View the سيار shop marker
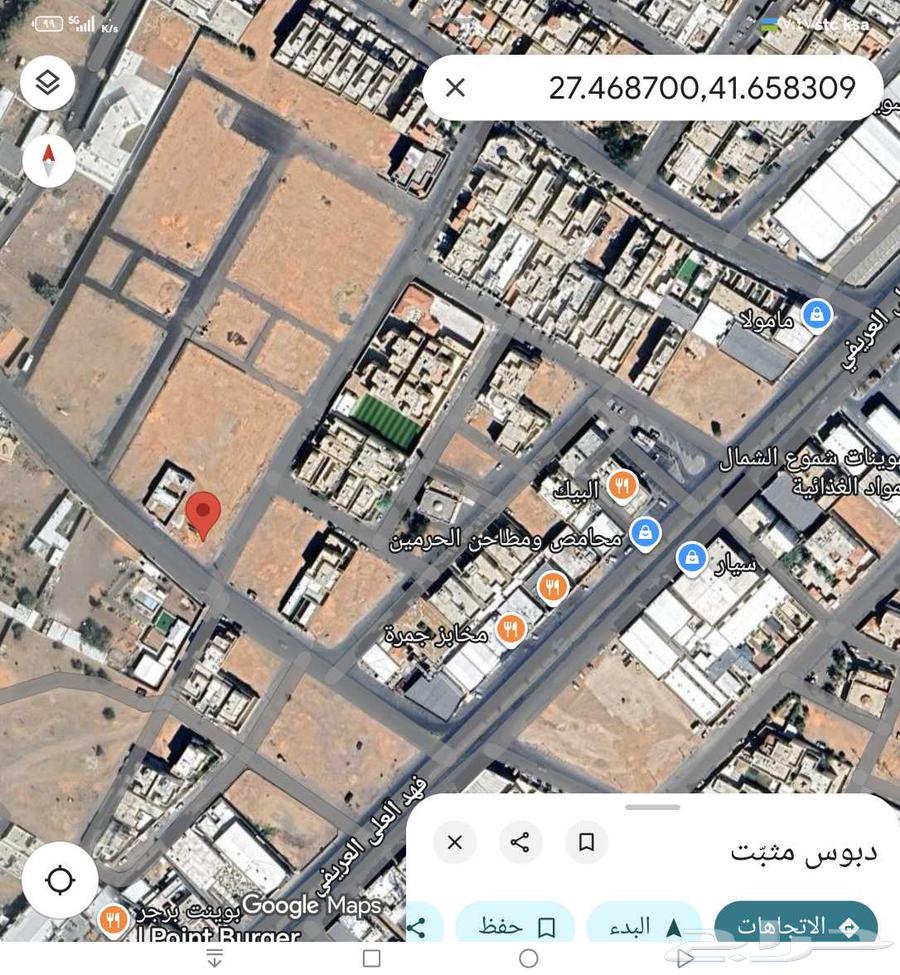Viewport: 900px width, 975px height. coord(691,558)
